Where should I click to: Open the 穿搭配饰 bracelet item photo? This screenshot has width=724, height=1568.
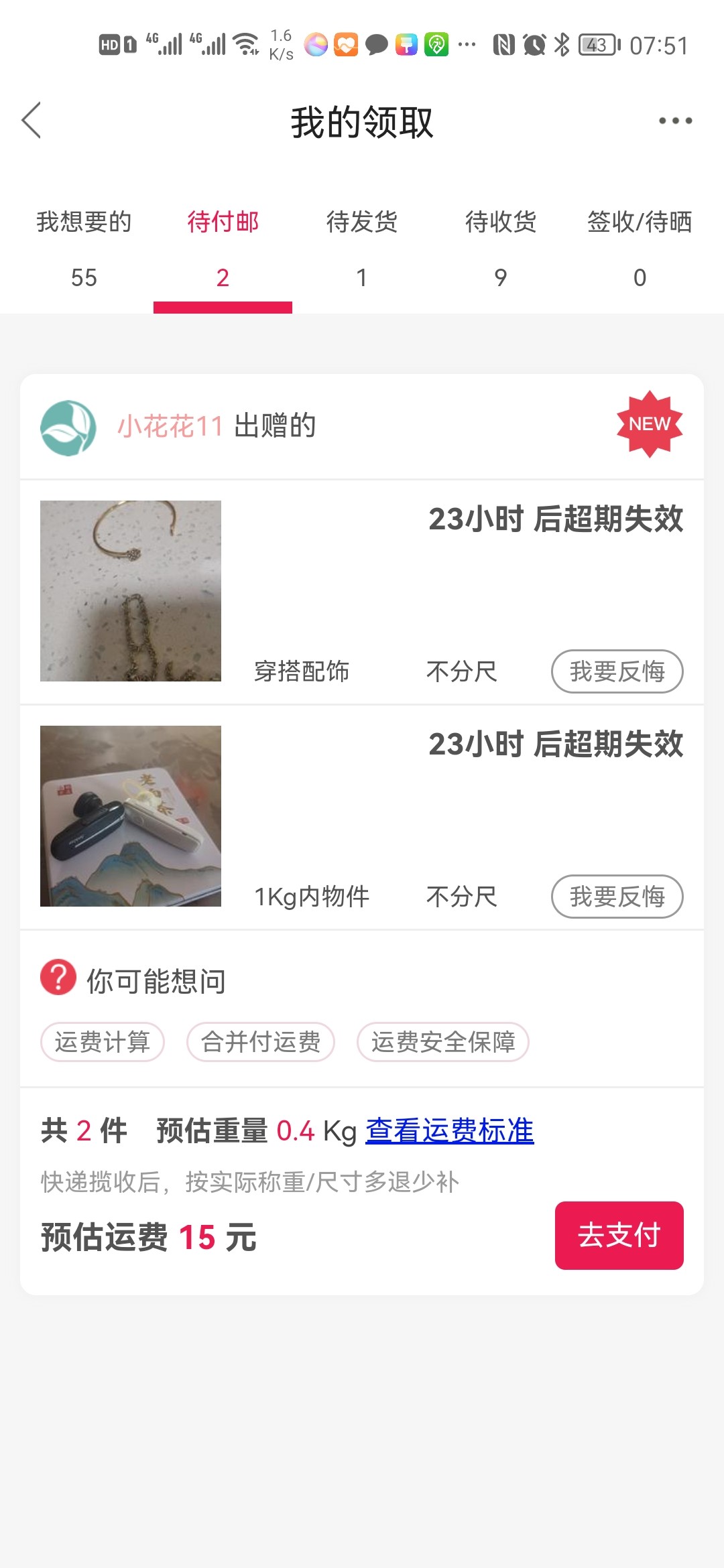pyautogui.click(x=131, y=591)
